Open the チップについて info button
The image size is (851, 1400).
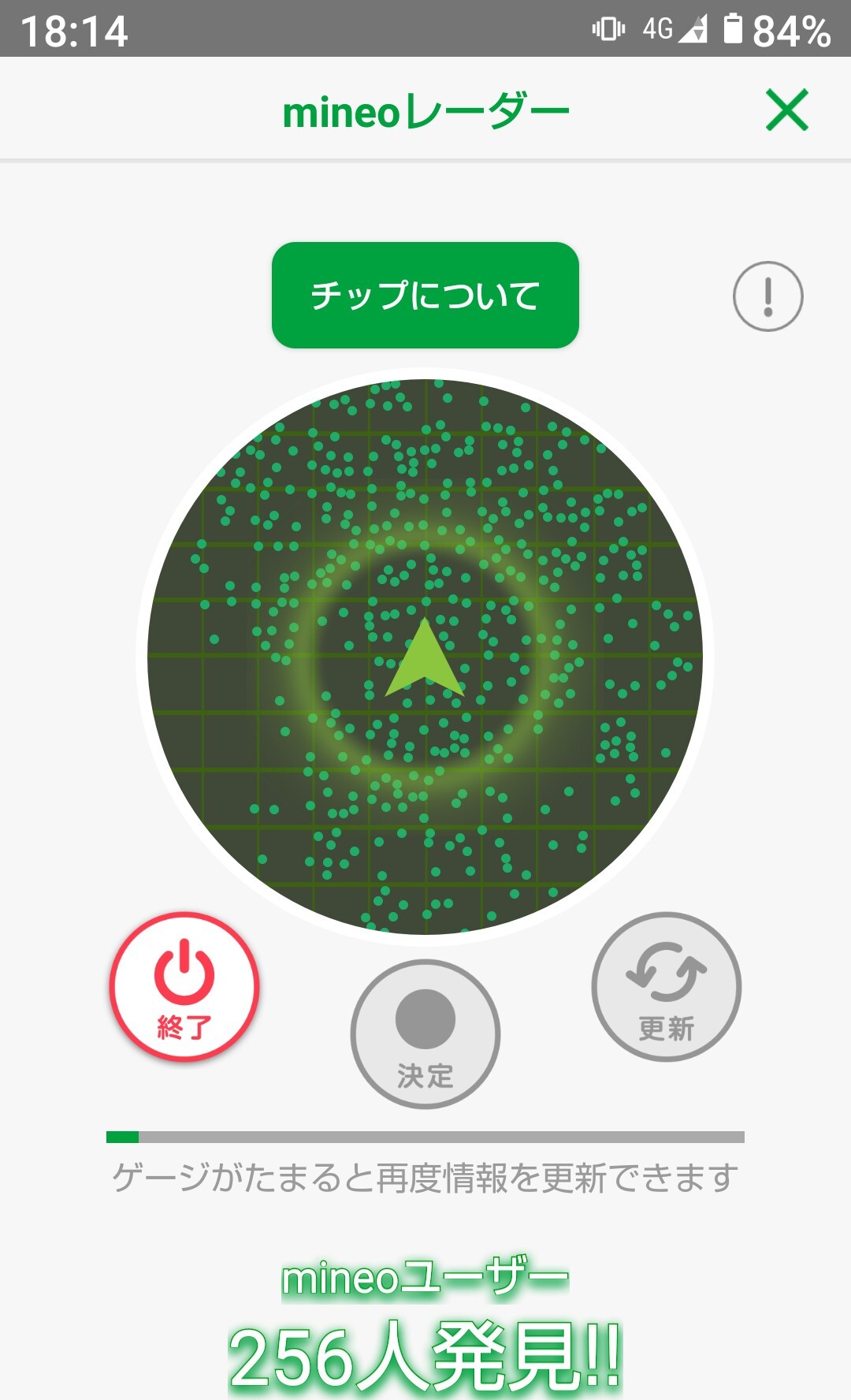click(425, 295)
